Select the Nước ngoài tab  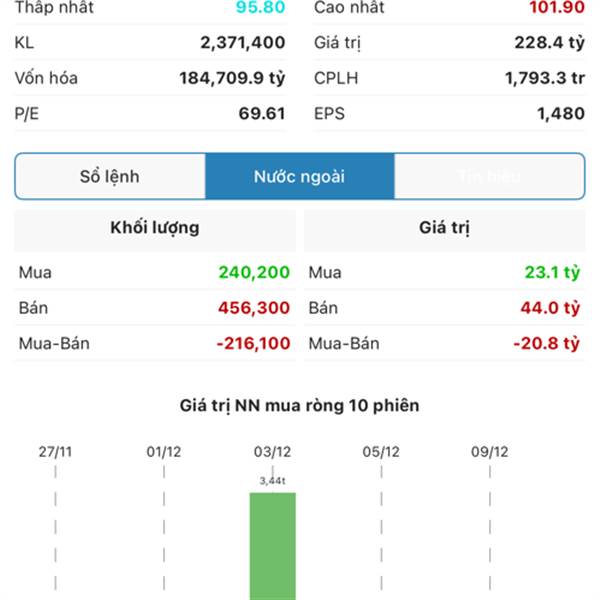click(299, 177)
